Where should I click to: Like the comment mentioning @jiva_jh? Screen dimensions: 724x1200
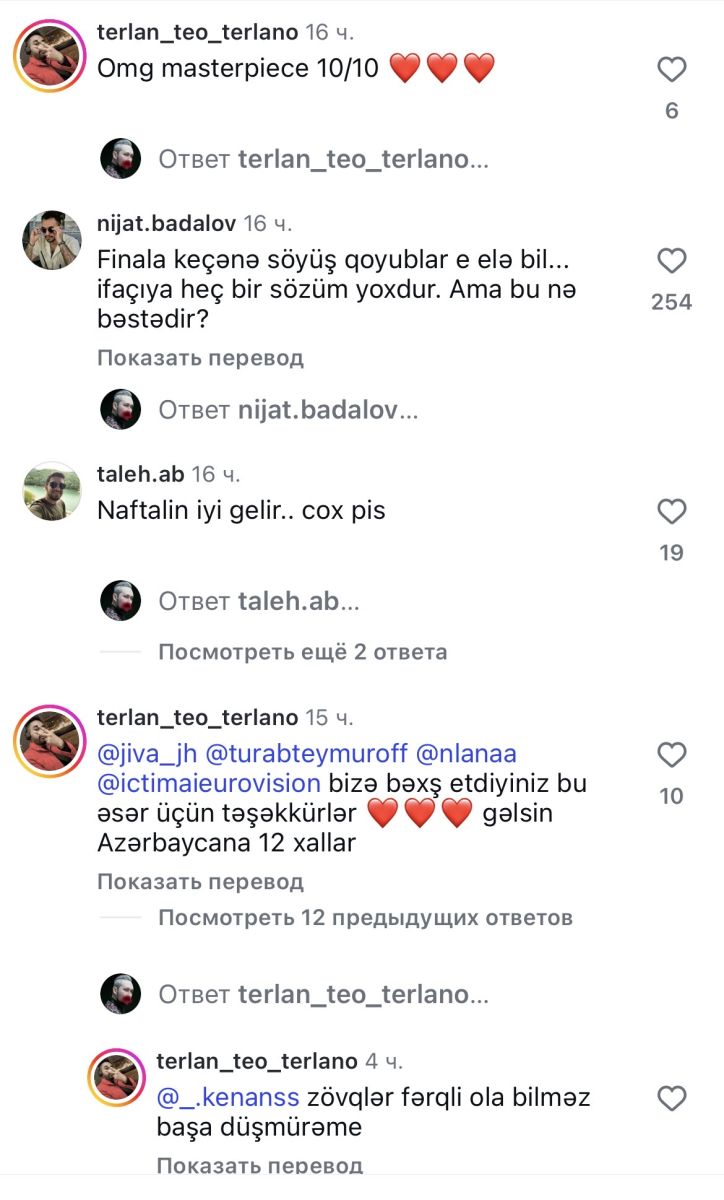coord(672,755)
